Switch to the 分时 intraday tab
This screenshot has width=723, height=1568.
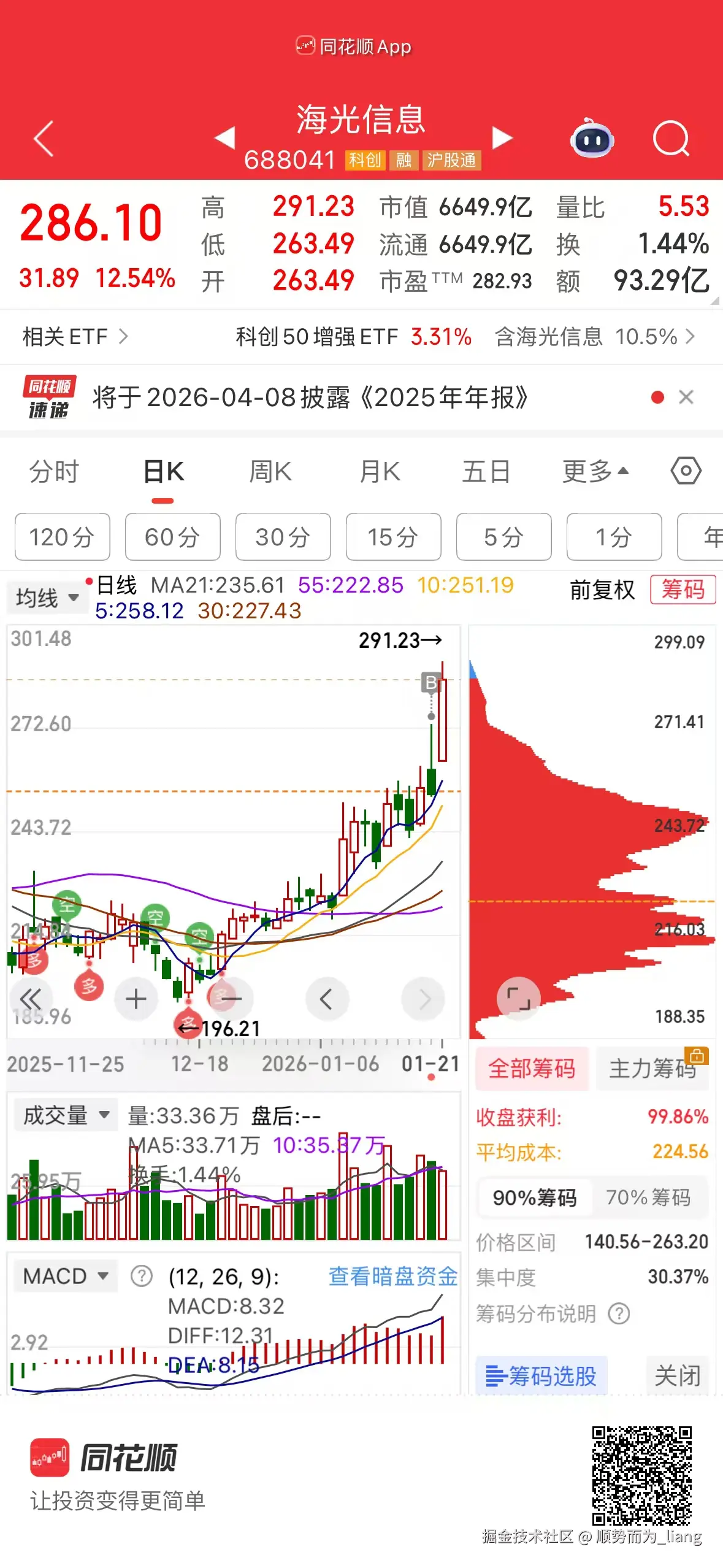point(53,472)
